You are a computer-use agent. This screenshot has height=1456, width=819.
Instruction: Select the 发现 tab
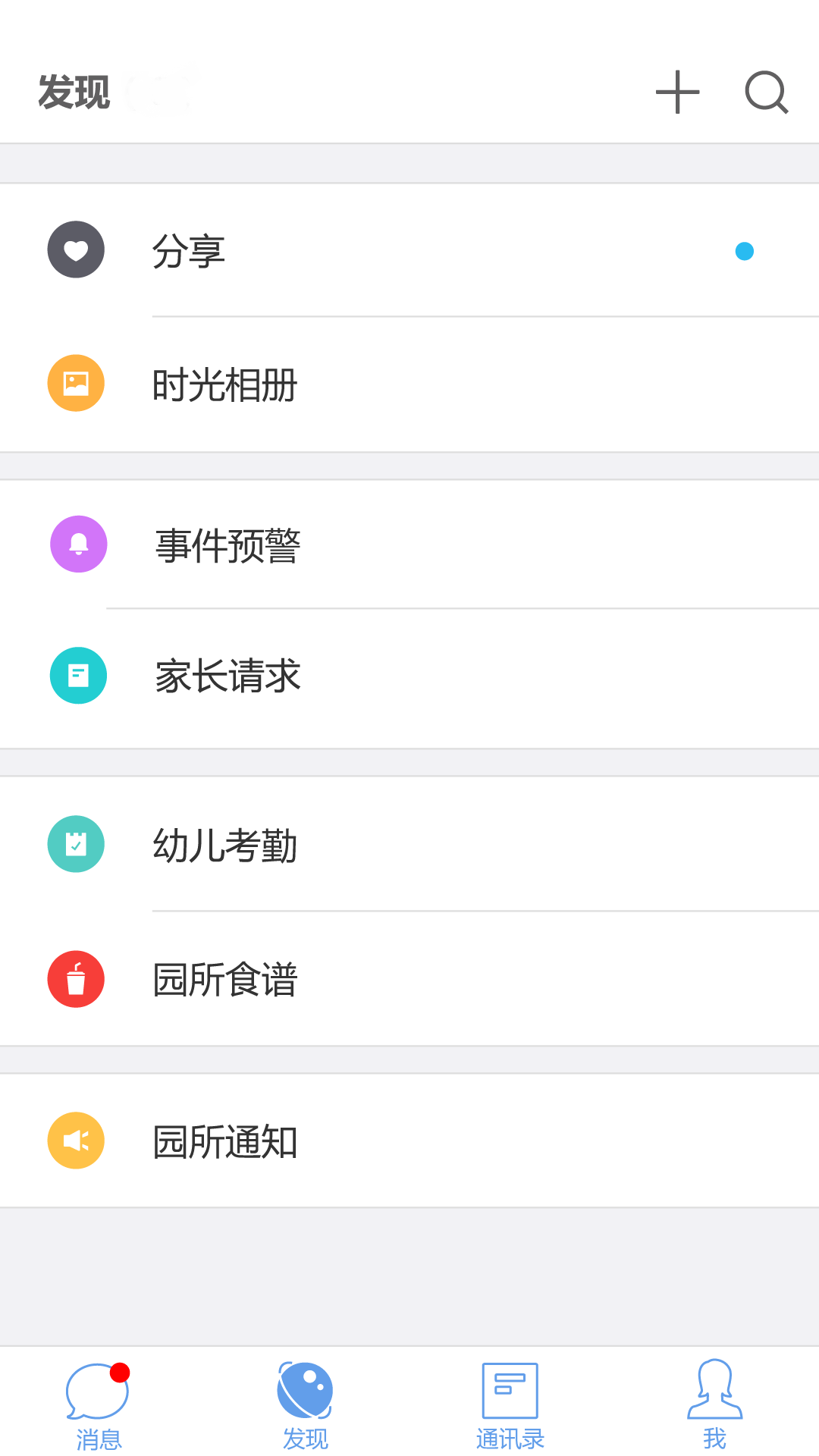tap(305, 1403)
